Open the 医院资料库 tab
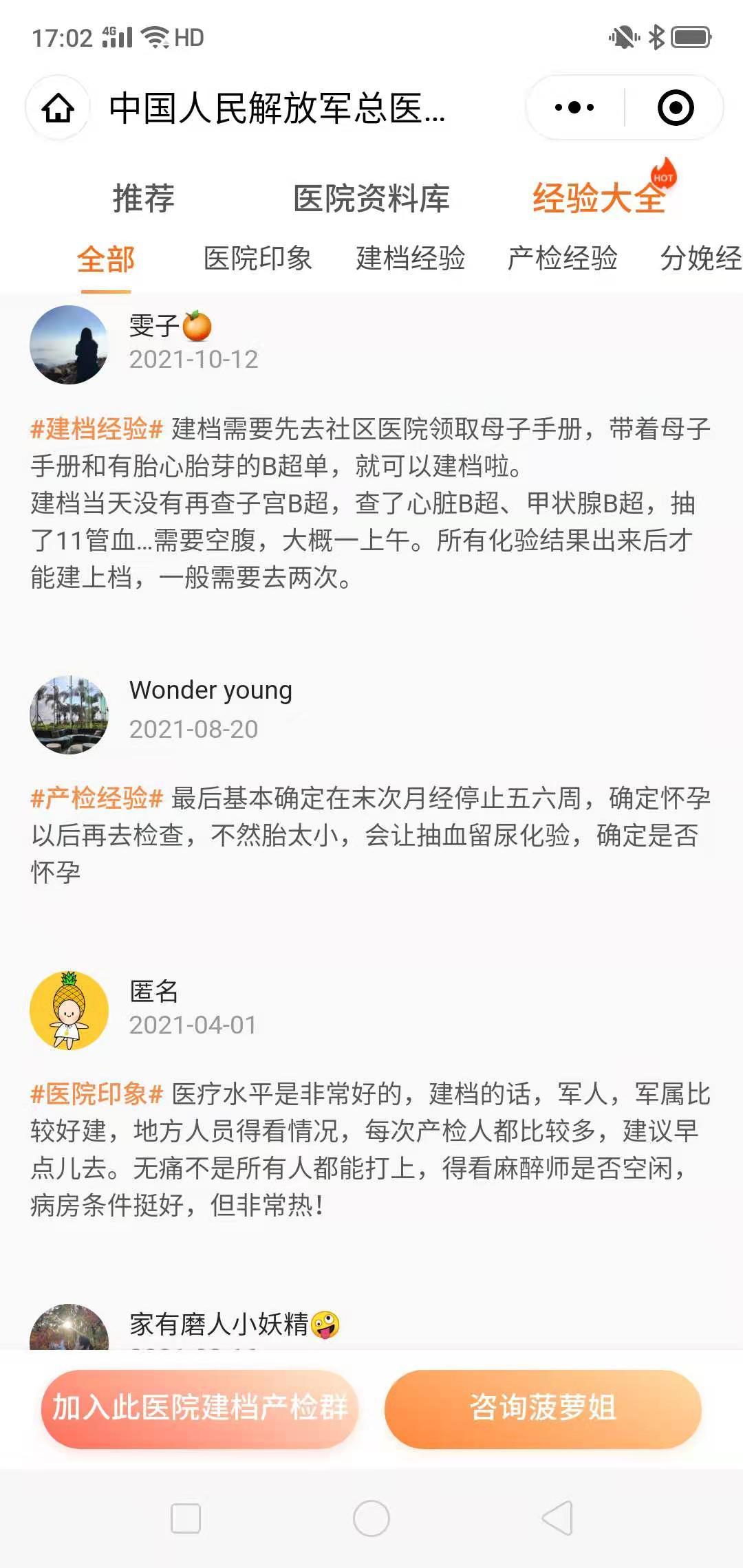 (371, 199)
